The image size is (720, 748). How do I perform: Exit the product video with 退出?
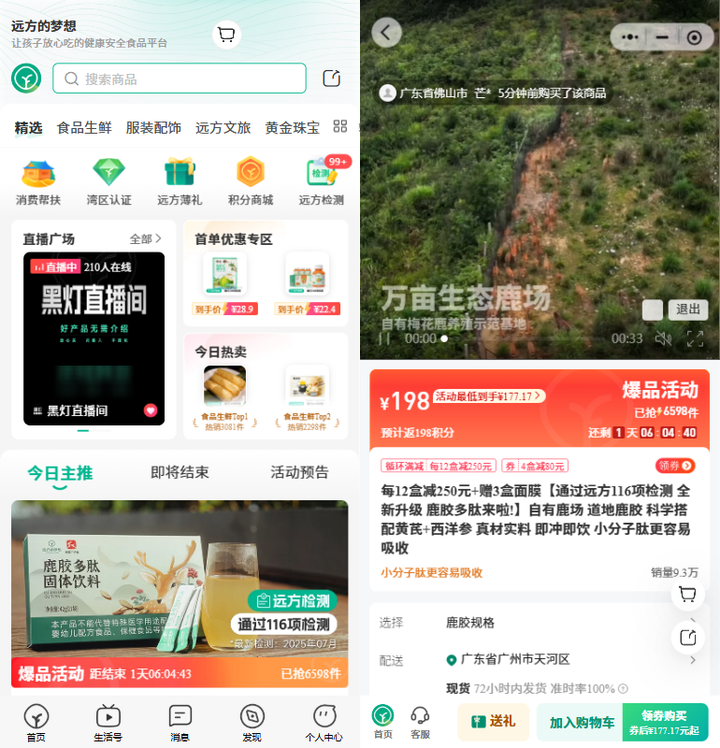[x=689, y=309]
